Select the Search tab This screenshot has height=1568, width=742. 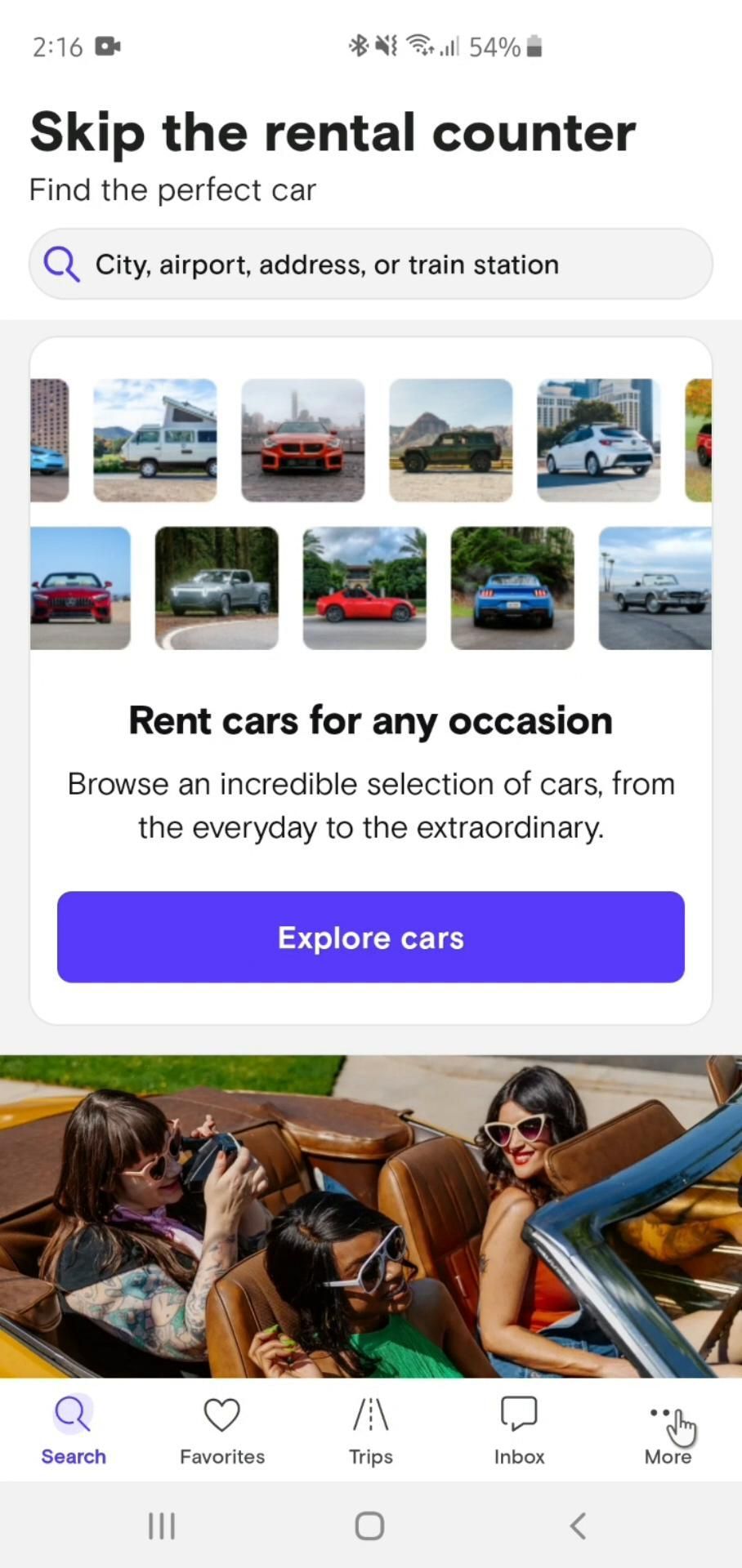point(74,1429)
